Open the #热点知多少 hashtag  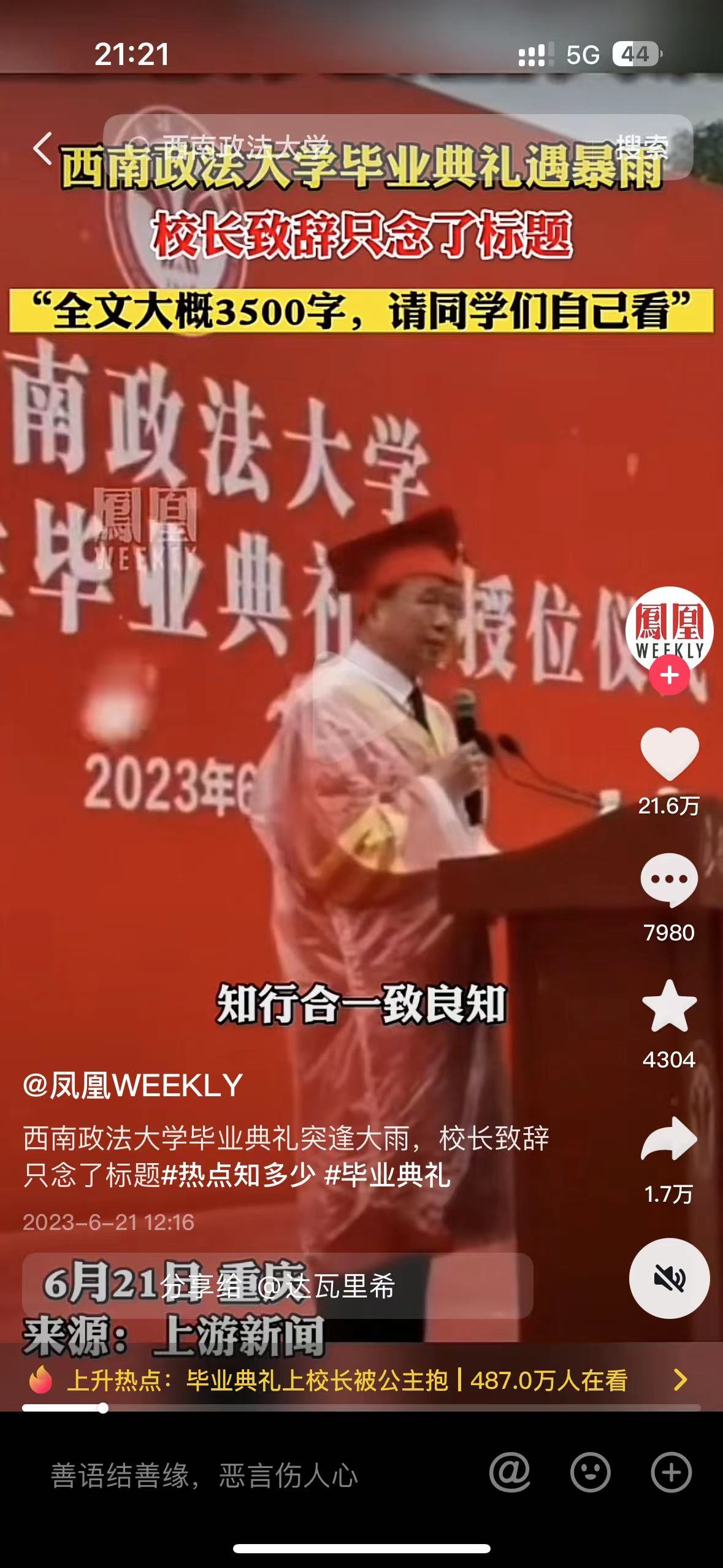239,1175
